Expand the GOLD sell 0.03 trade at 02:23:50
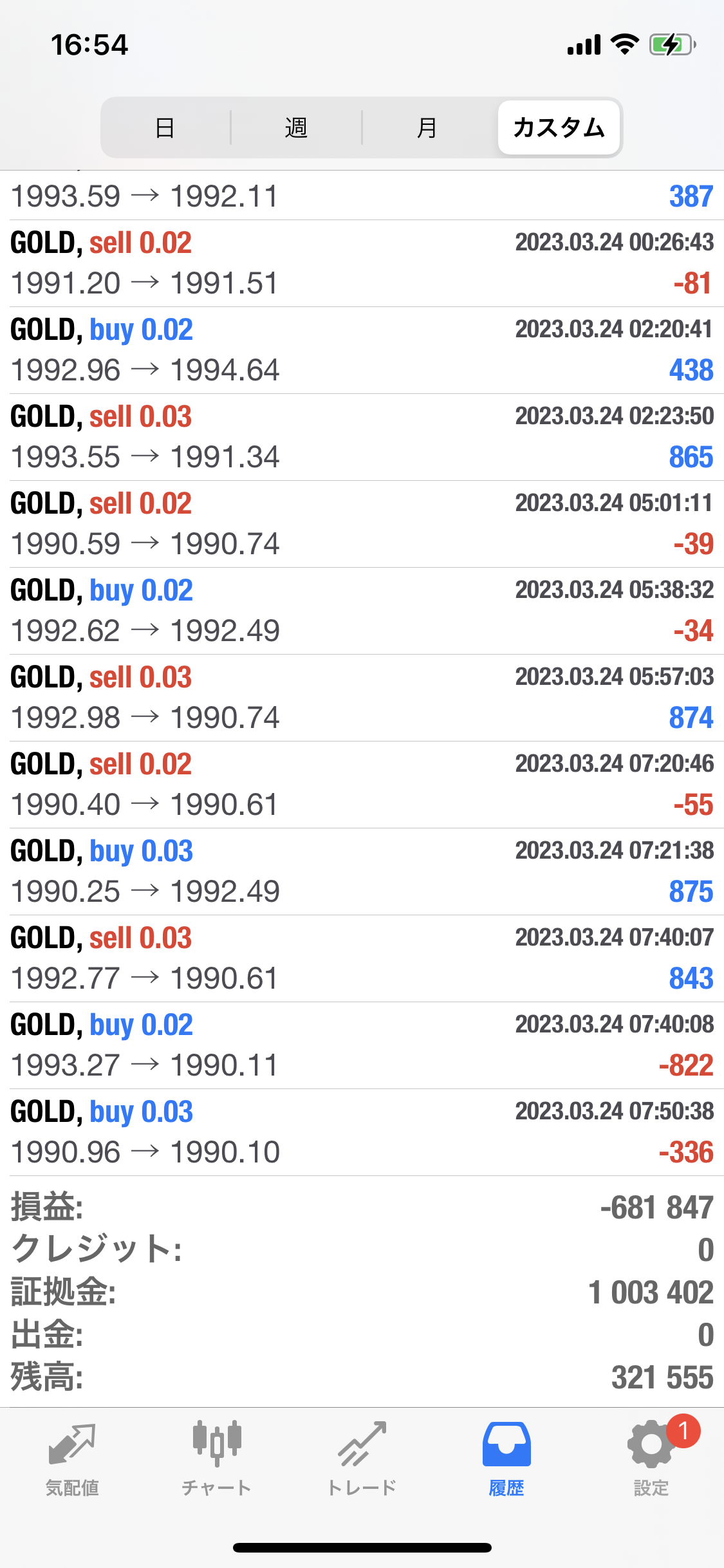The height and width of the screenshot is (1568, 724). tap(362, 437)
